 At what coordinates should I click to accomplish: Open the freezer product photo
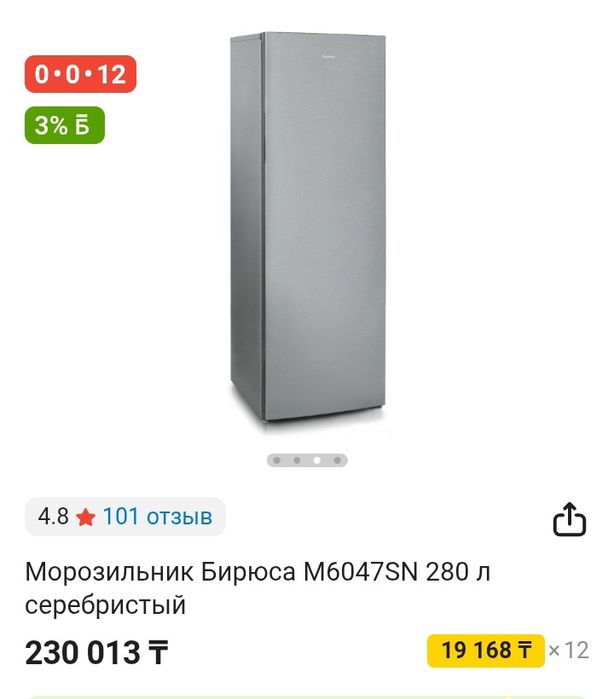pos(307,232)
